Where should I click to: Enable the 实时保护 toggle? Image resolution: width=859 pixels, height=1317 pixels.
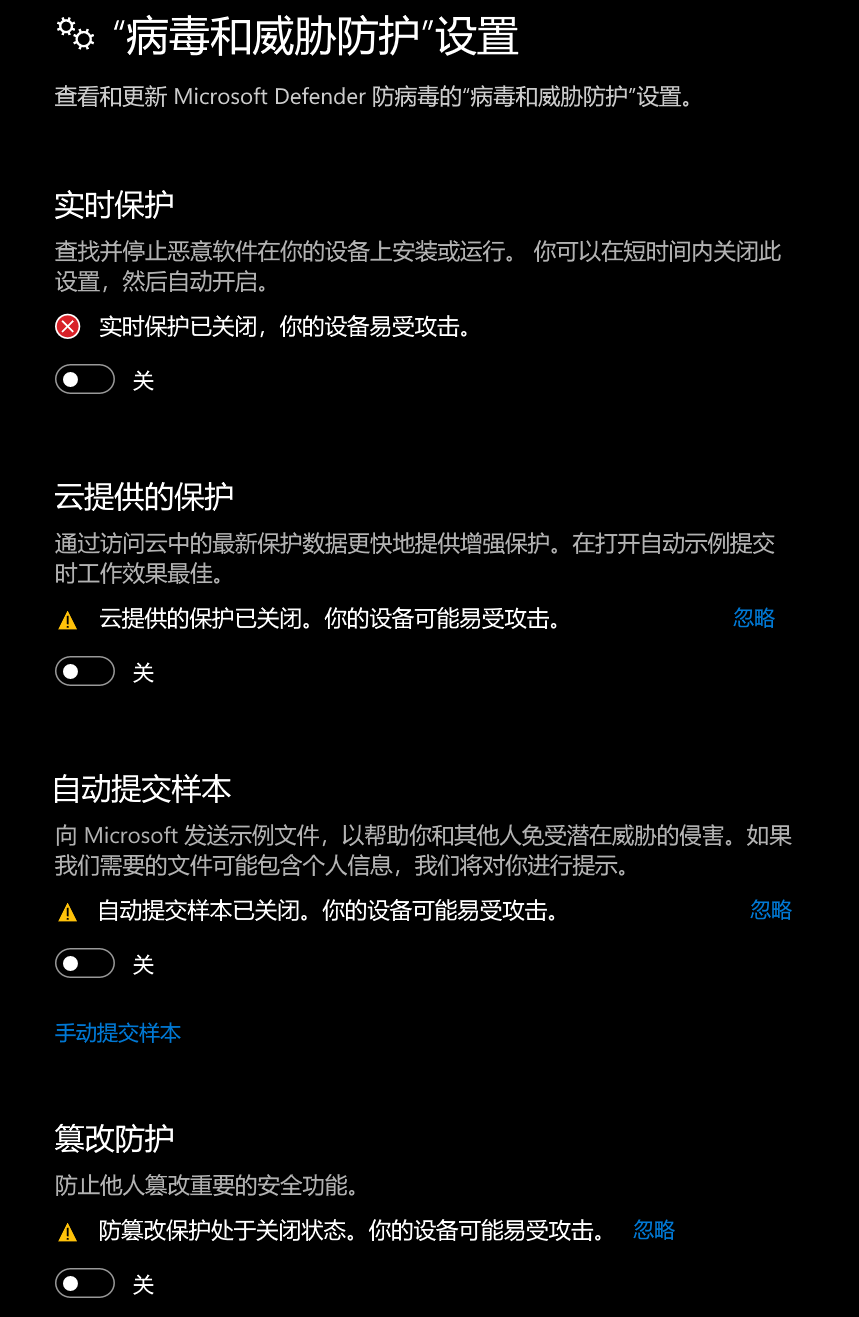click(84, 379)
